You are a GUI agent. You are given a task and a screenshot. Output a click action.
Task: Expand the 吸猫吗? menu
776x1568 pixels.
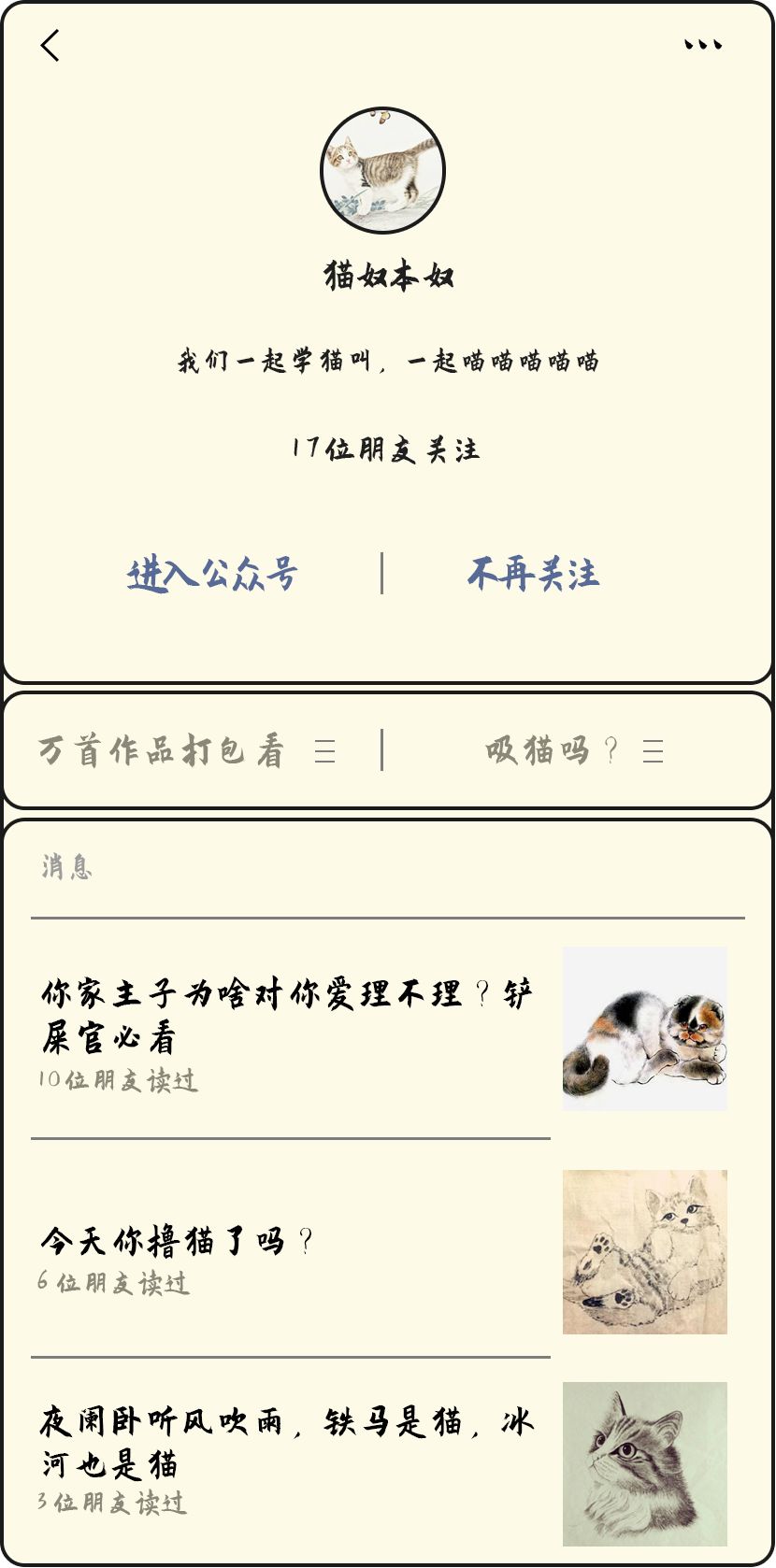click(574, 750)
